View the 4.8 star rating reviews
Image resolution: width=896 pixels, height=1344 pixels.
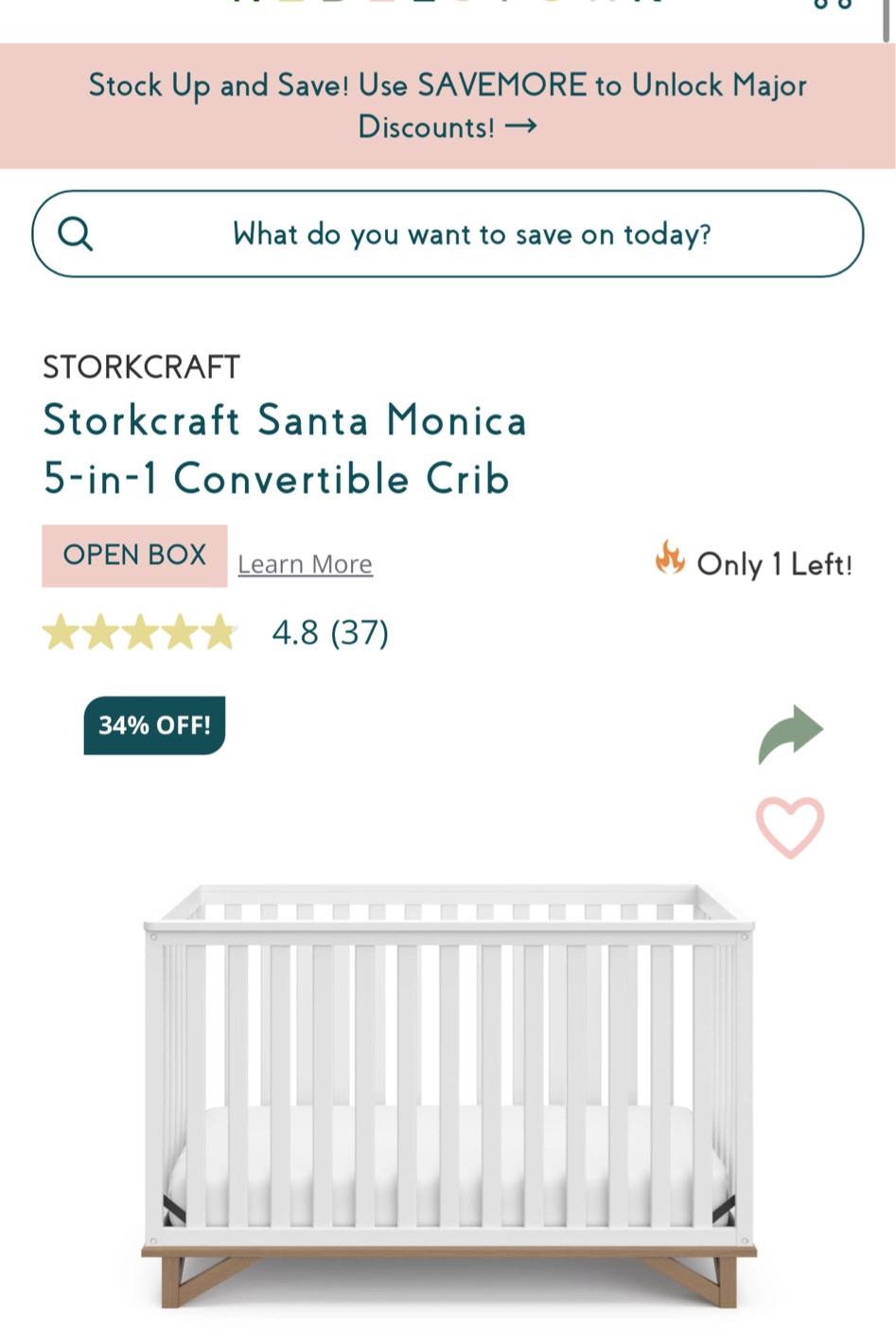[x=216, y=632]
